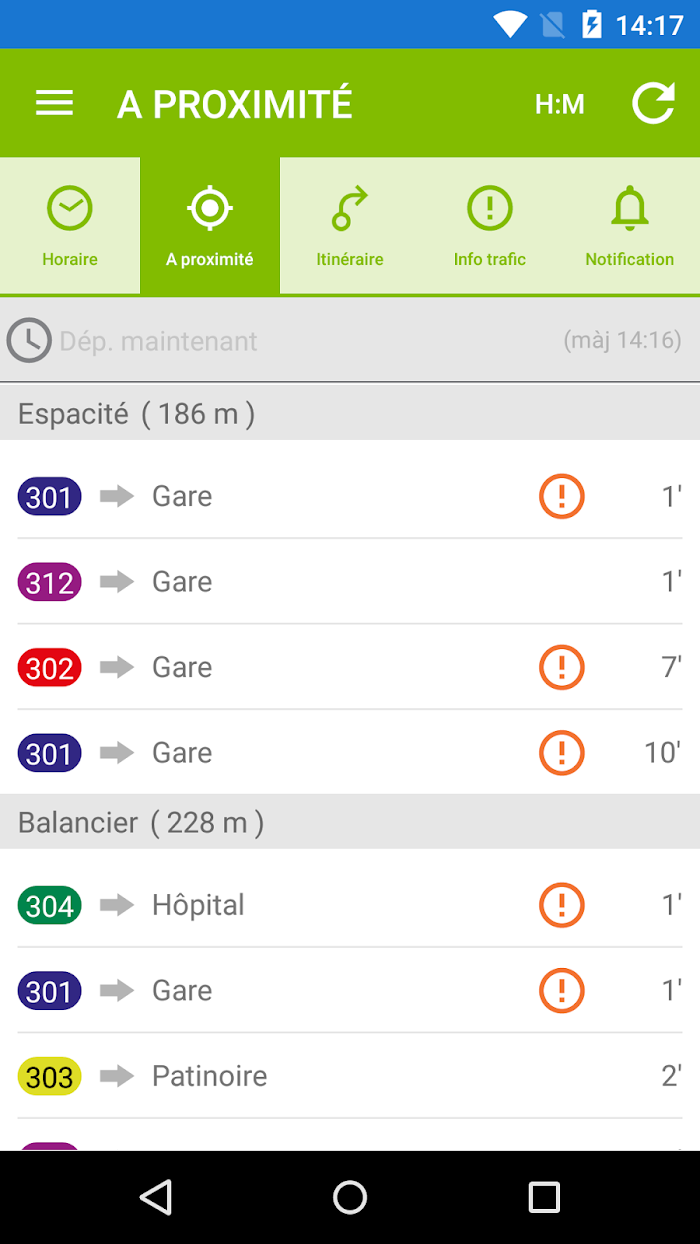Go back with the system back button
This screenshot has height=1244, width=700.
pos(156,1197)
